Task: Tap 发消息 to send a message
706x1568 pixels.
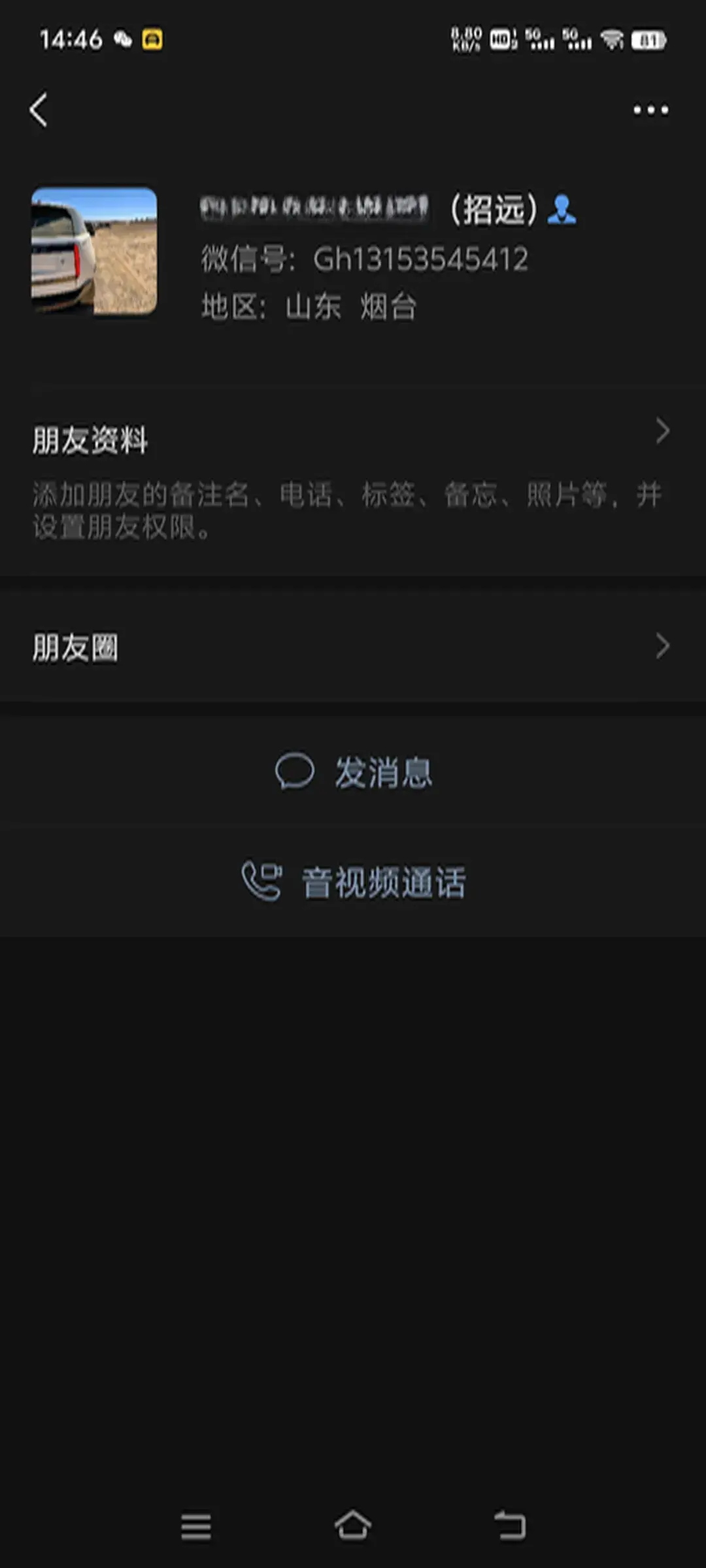Action: click(x=353, y=772)
